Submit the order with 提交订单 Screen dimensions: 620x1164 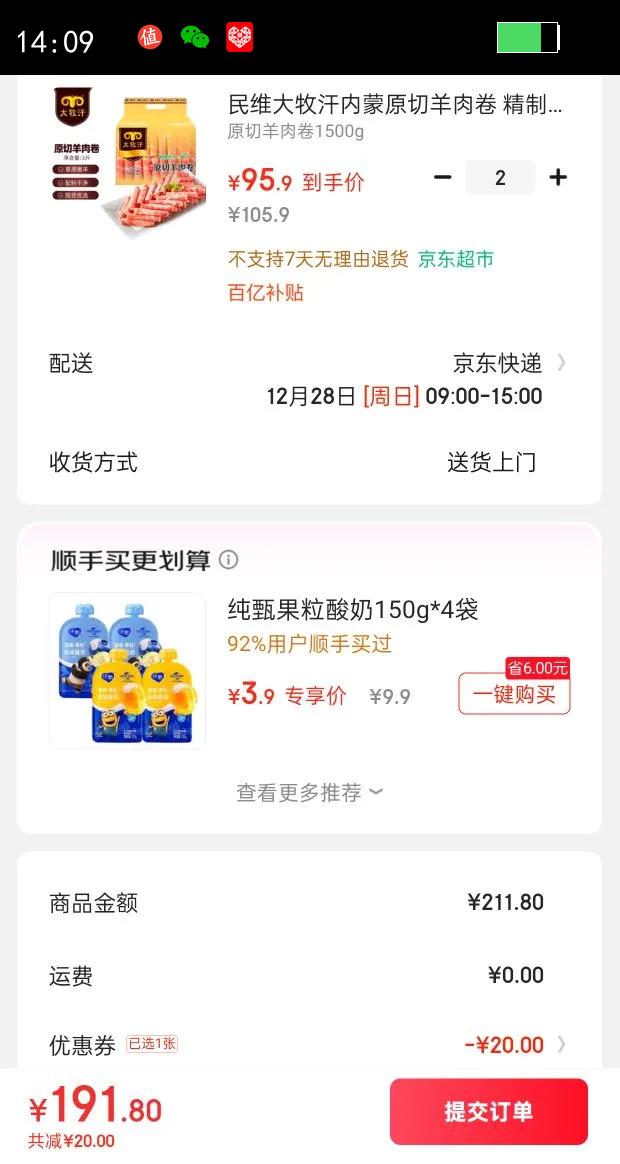coord(488,1111)
